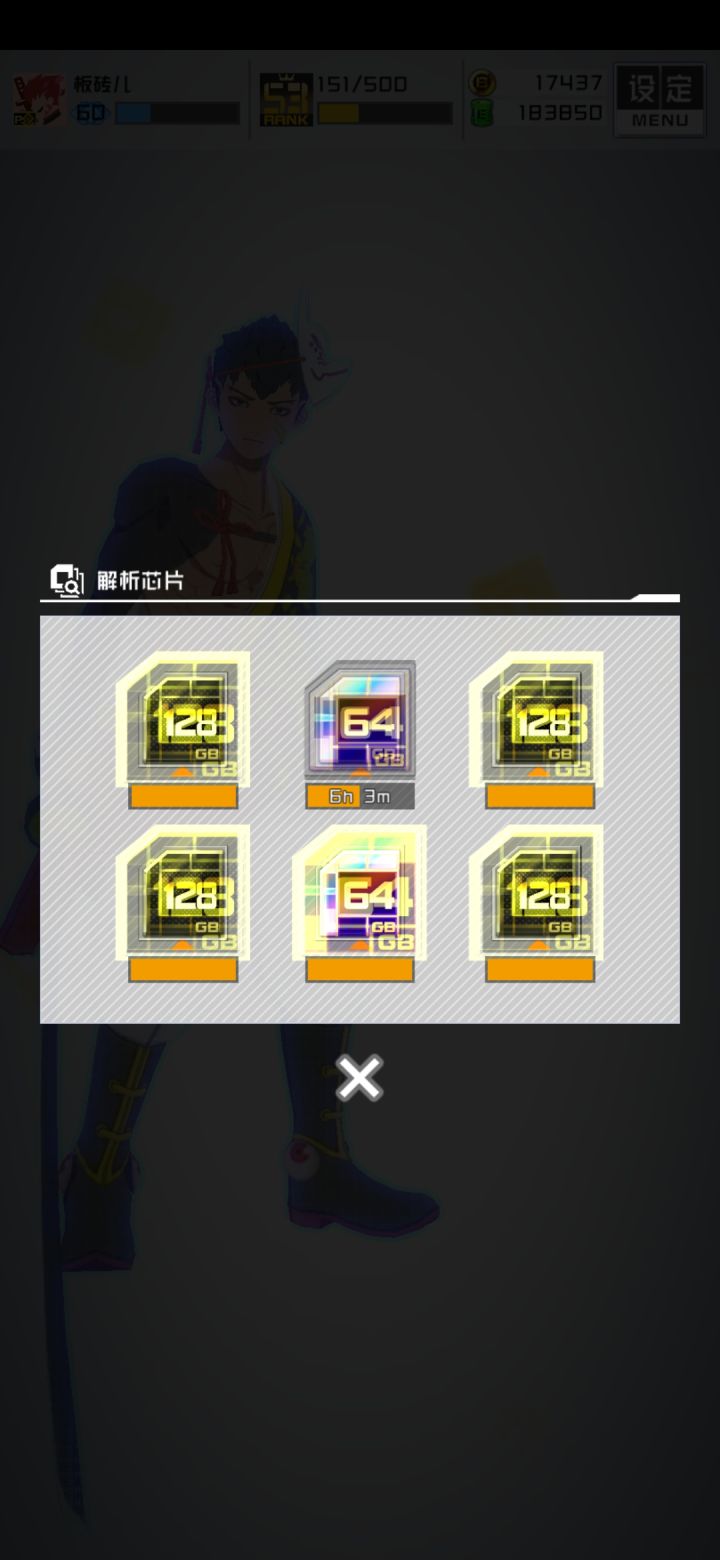
Task: Open the bottom-left 128GB chip
Action: click(x=183, y=895)
